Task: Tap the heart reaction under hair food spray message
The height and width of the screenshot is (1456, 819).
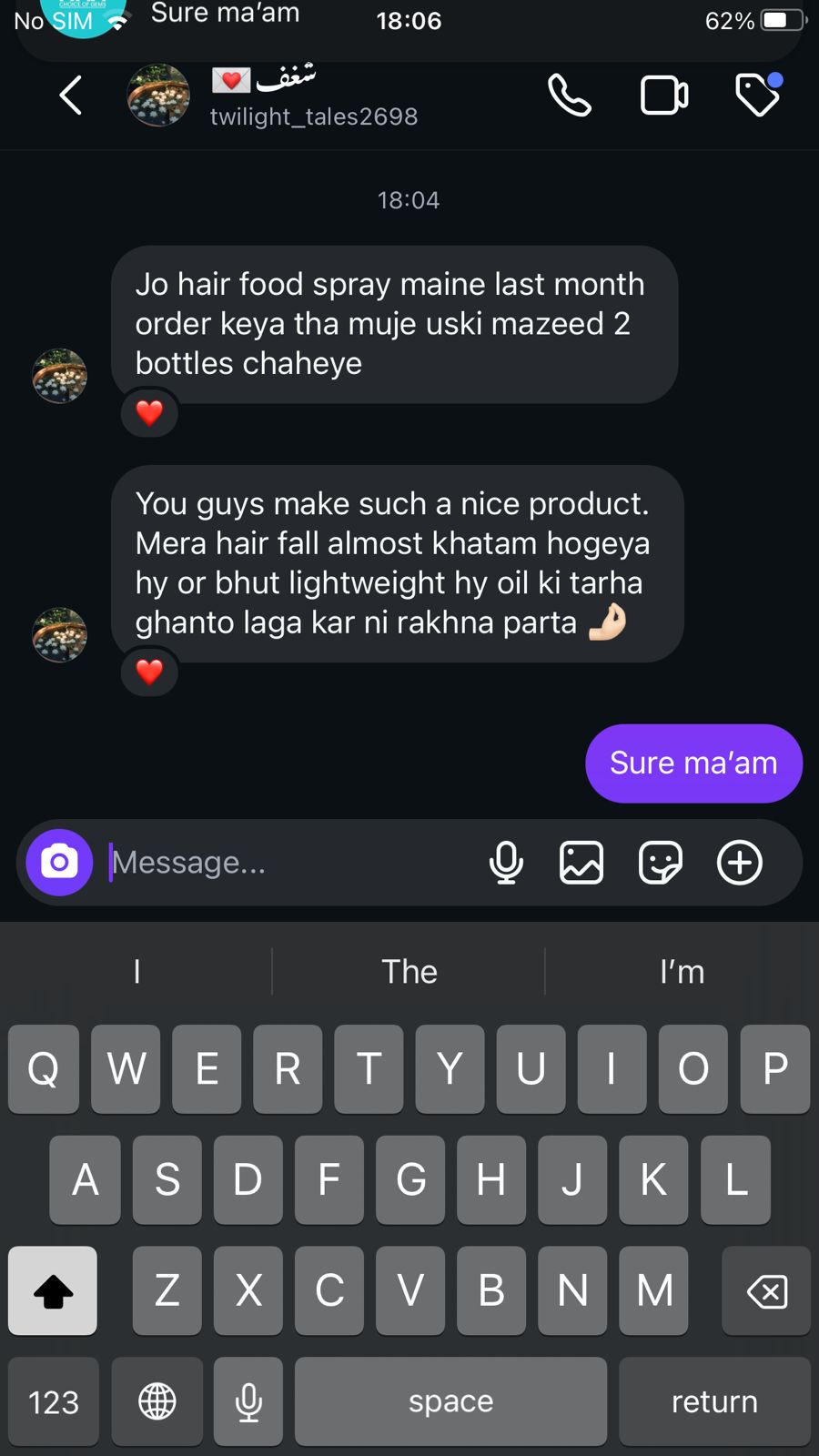Action: pos(149,413)
